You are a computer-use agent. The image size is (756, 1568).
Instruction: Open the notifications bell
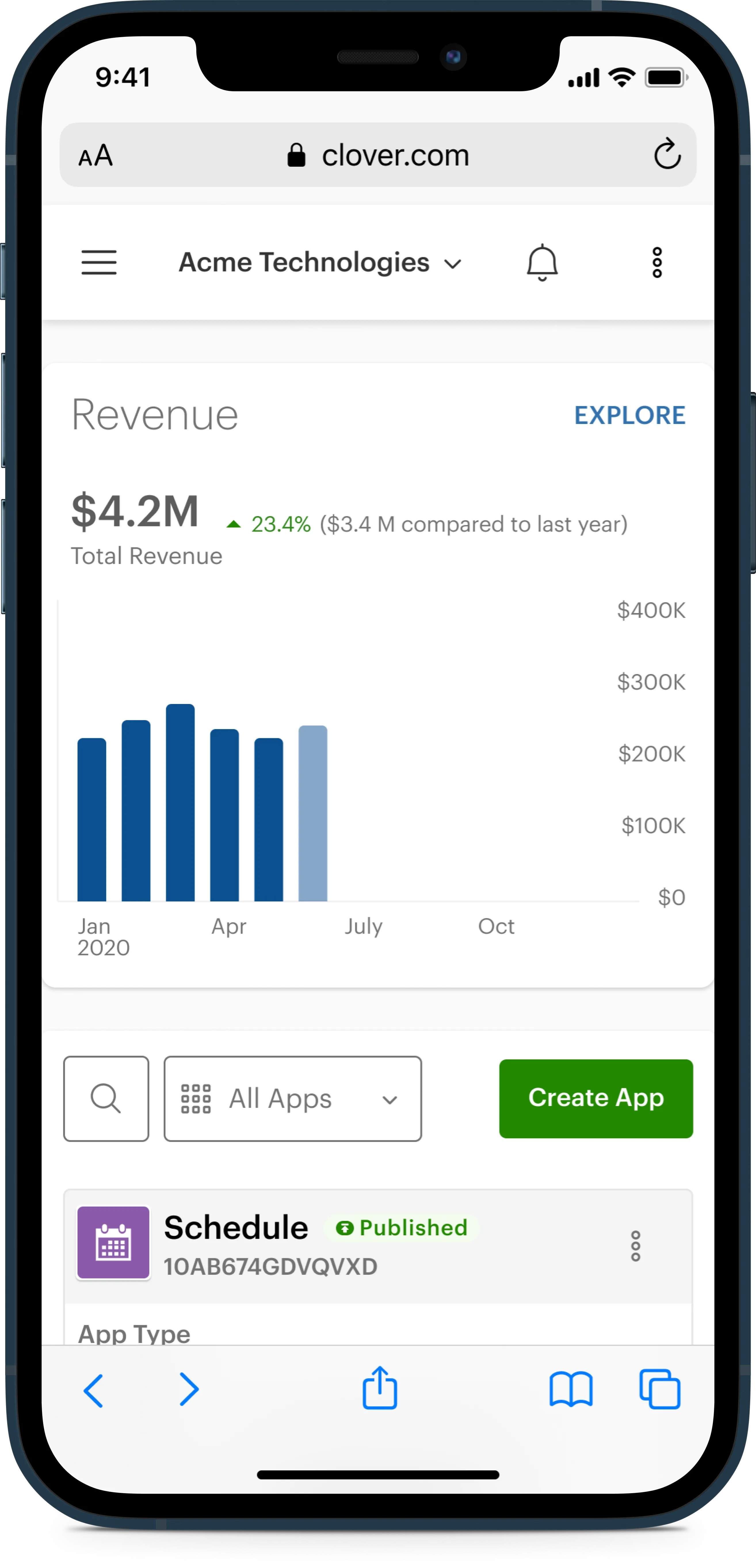coord(541,262)
